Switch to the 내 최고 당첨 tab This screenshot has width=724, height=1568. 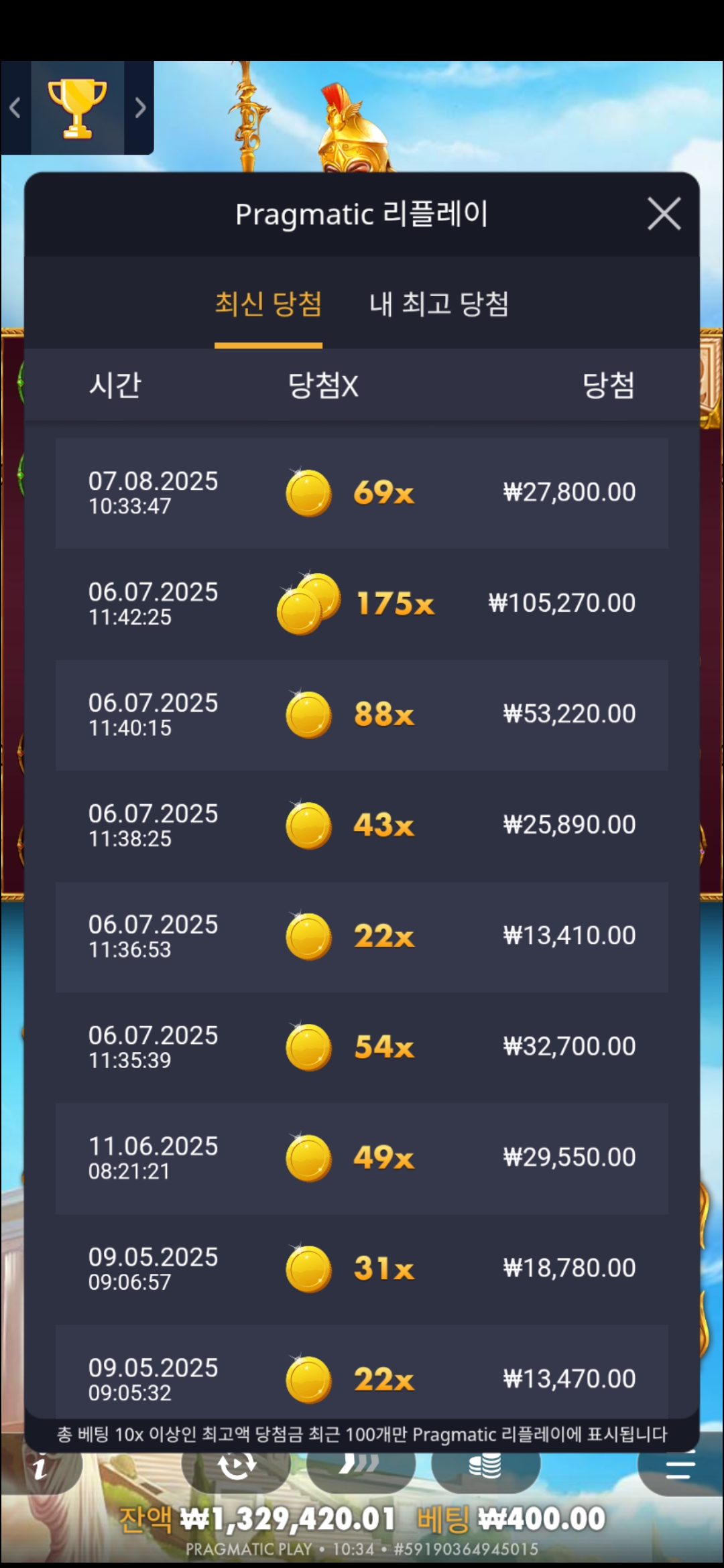point(439,304)
